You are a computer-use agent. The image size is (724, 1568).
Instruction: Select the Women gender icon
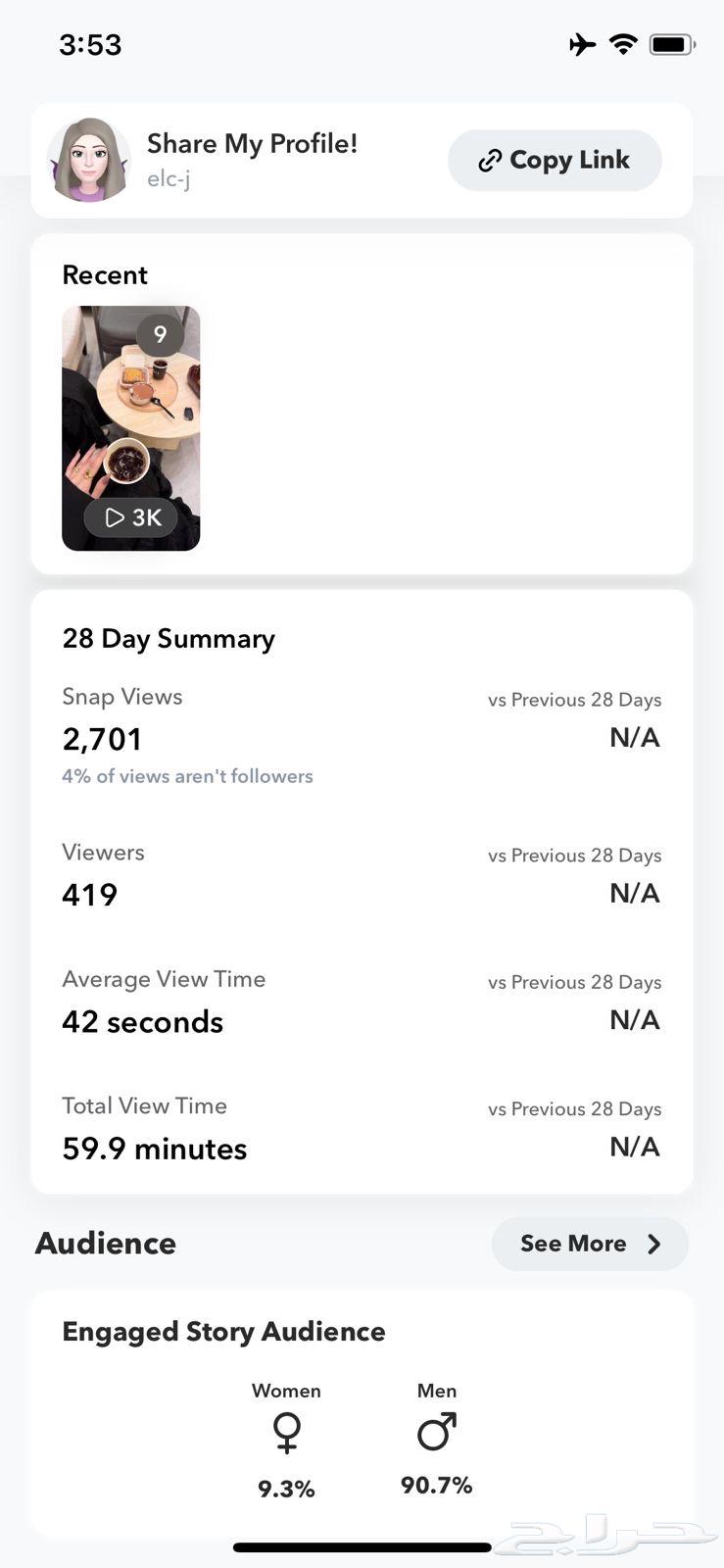point(285,1433)
